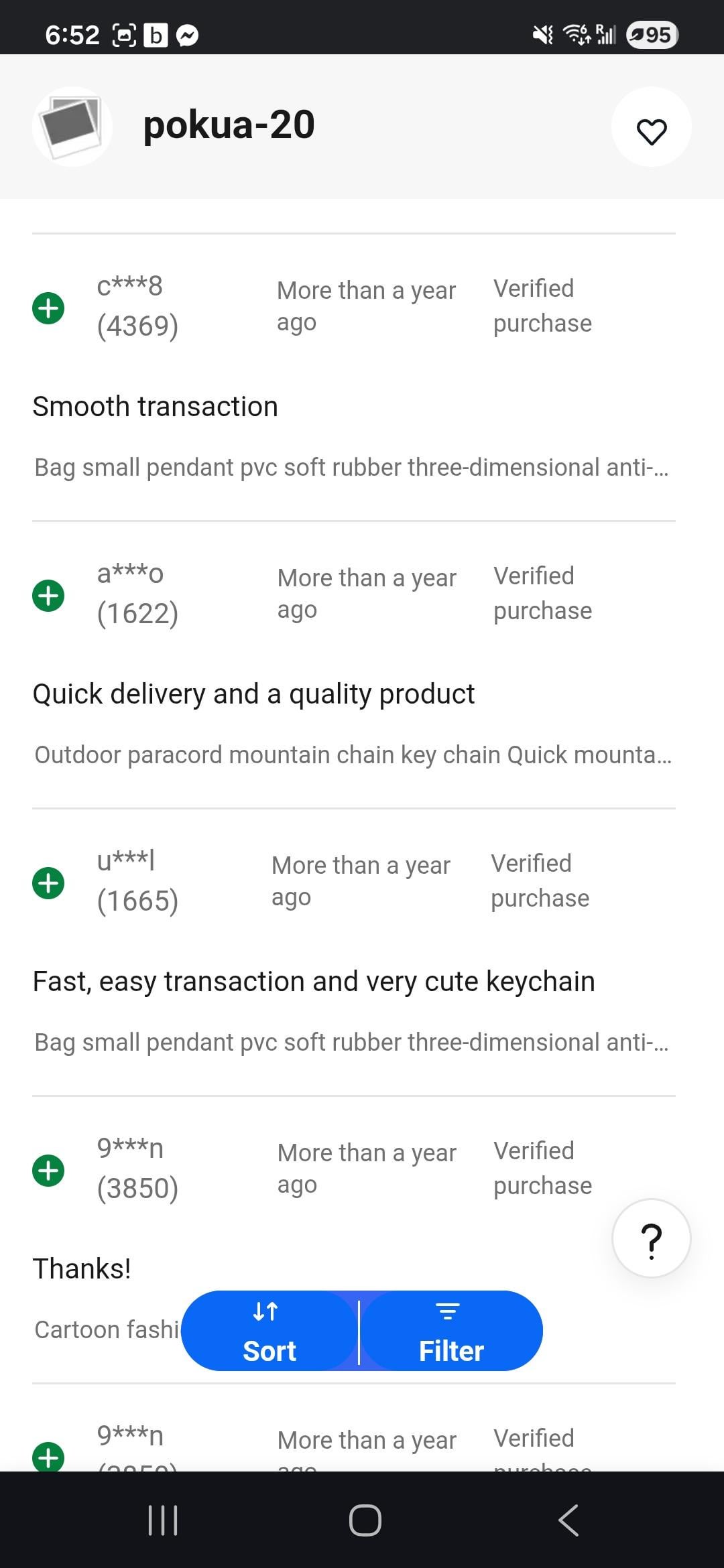Open the help question mark button
The width and height of the screenshot is (724, 1568).
(x=651, y=1238)
